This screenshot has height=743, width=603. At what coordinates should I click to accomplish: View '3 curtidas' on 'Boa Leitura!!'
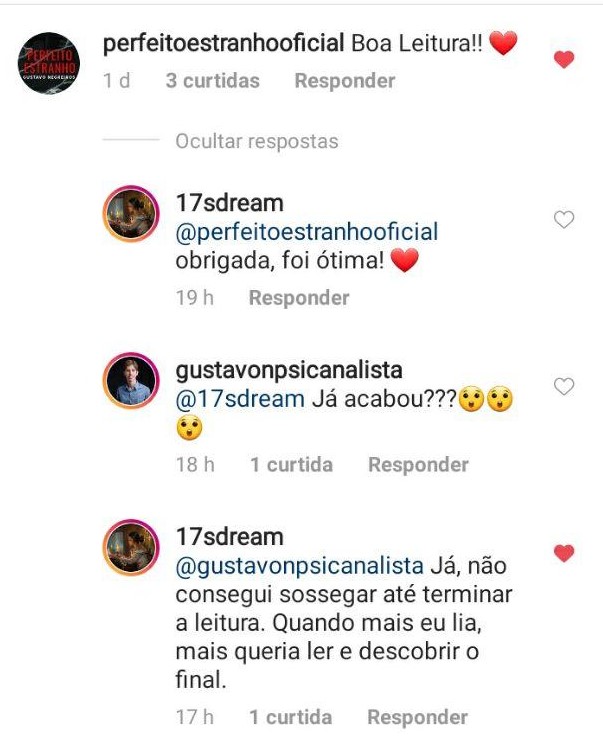point(212,81)
